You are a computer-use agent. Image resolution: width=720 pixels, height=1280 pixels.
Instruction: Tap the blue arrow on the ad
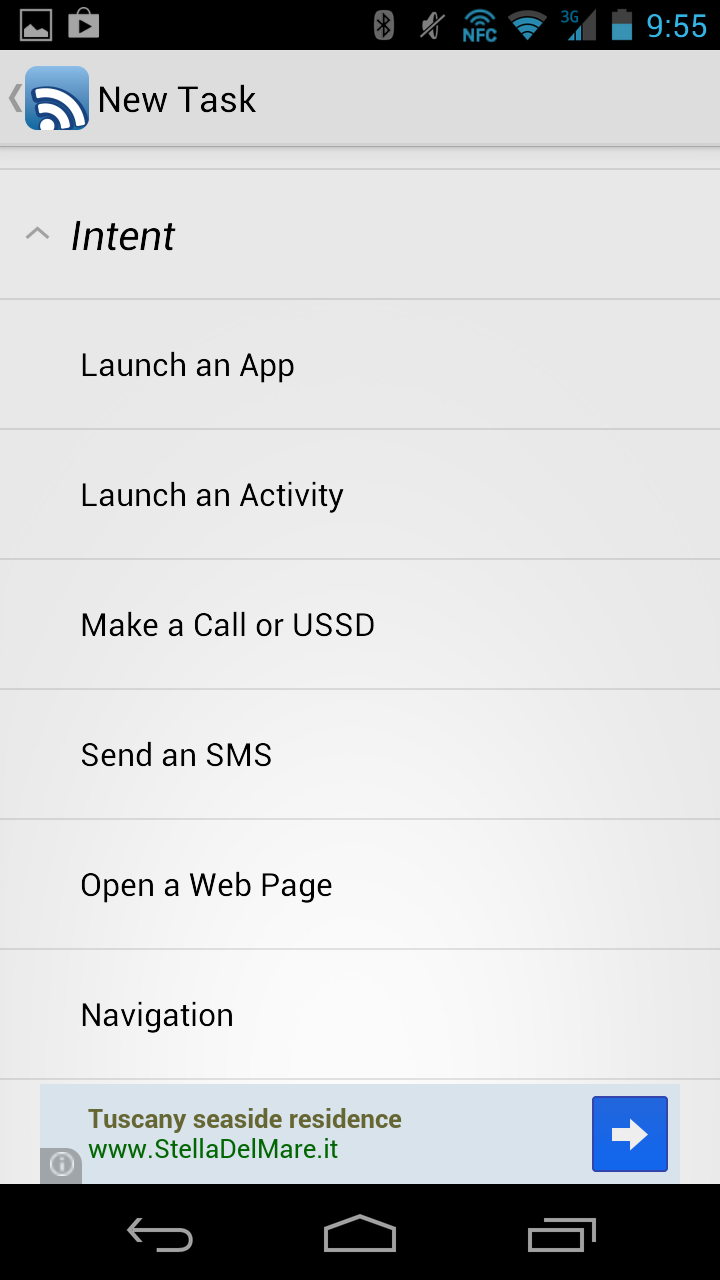(629, 1134)
